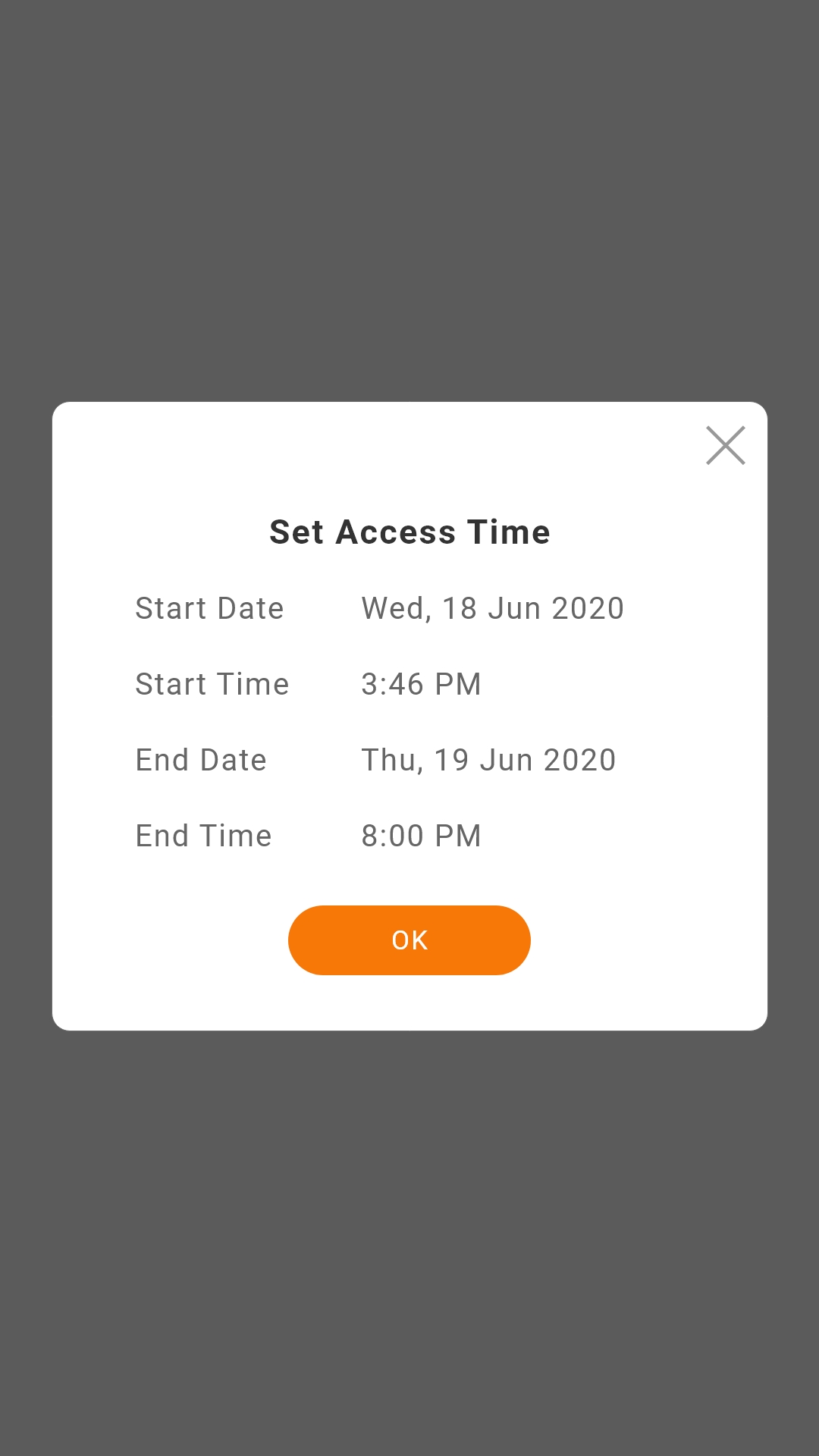This screenshot has height=1456, width=819.
Task: Confirm access time with OK
Action: (409, 940)
